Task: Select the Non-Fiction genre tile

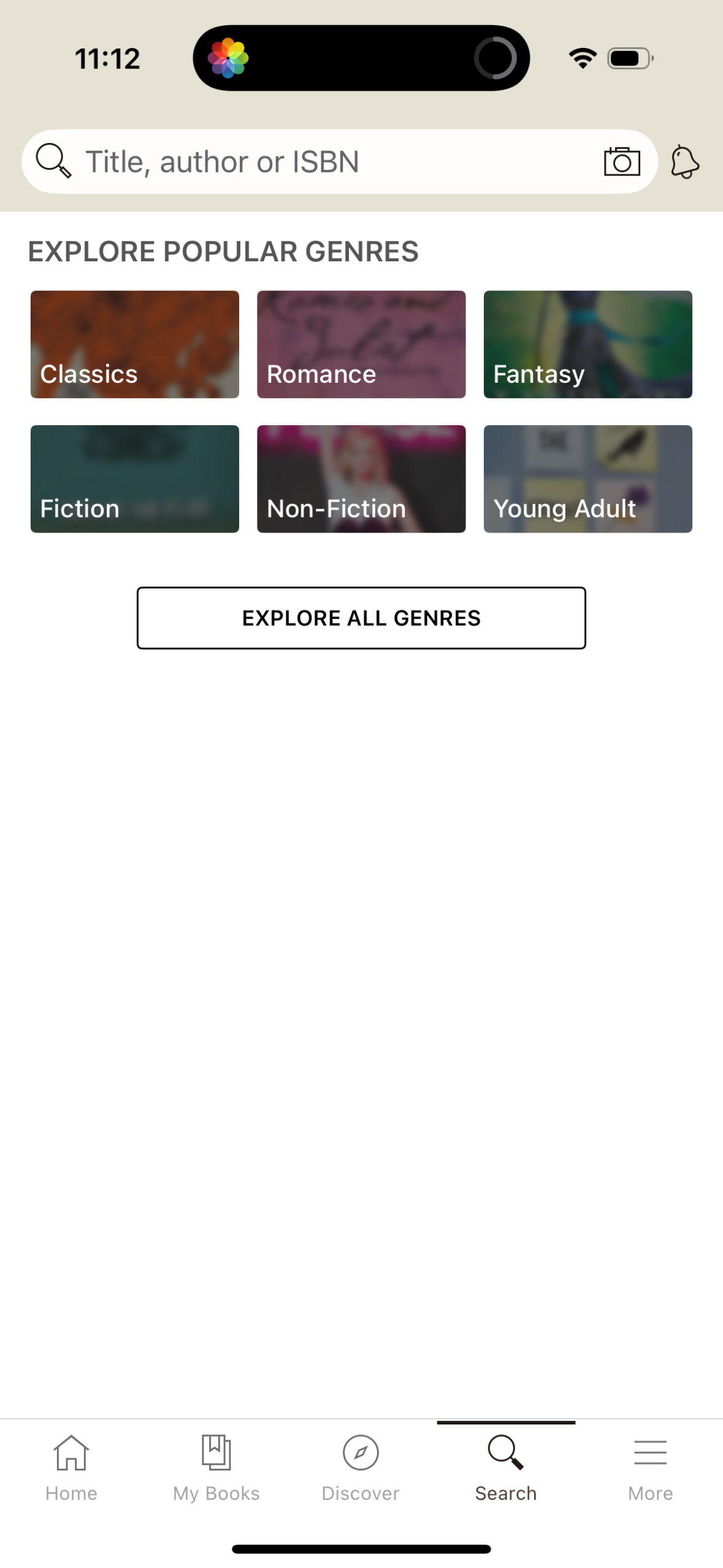Action: [361, 478]
